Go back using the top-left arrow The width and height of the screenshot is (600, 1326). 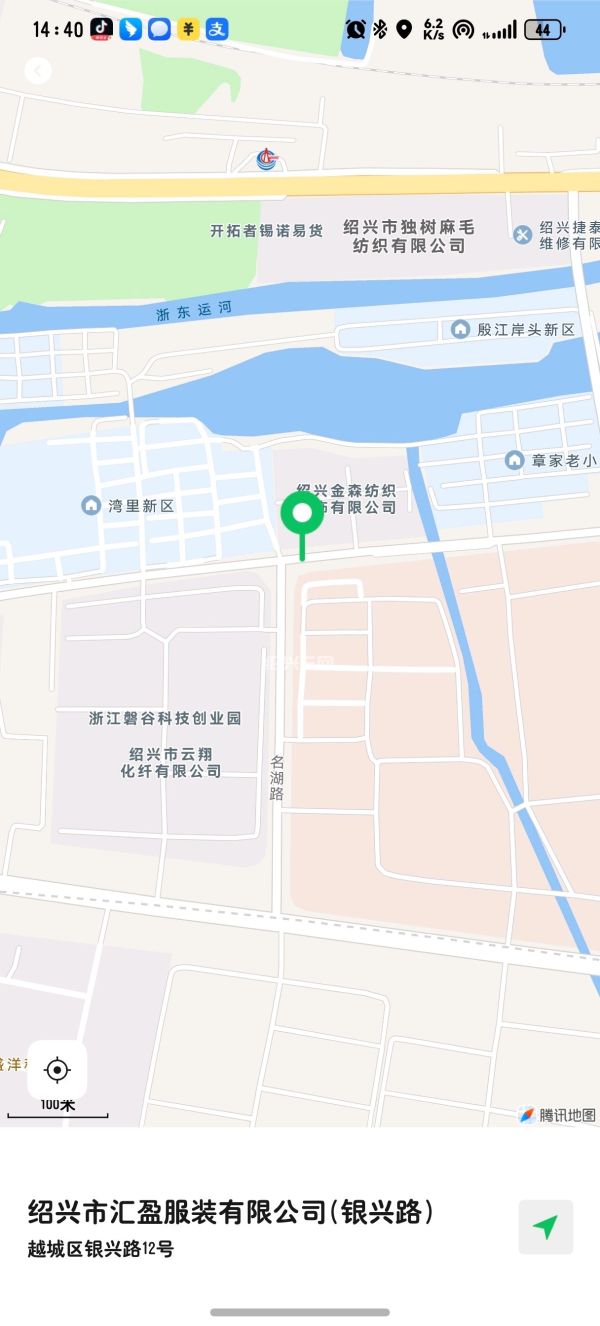click(x=38, y=71)
